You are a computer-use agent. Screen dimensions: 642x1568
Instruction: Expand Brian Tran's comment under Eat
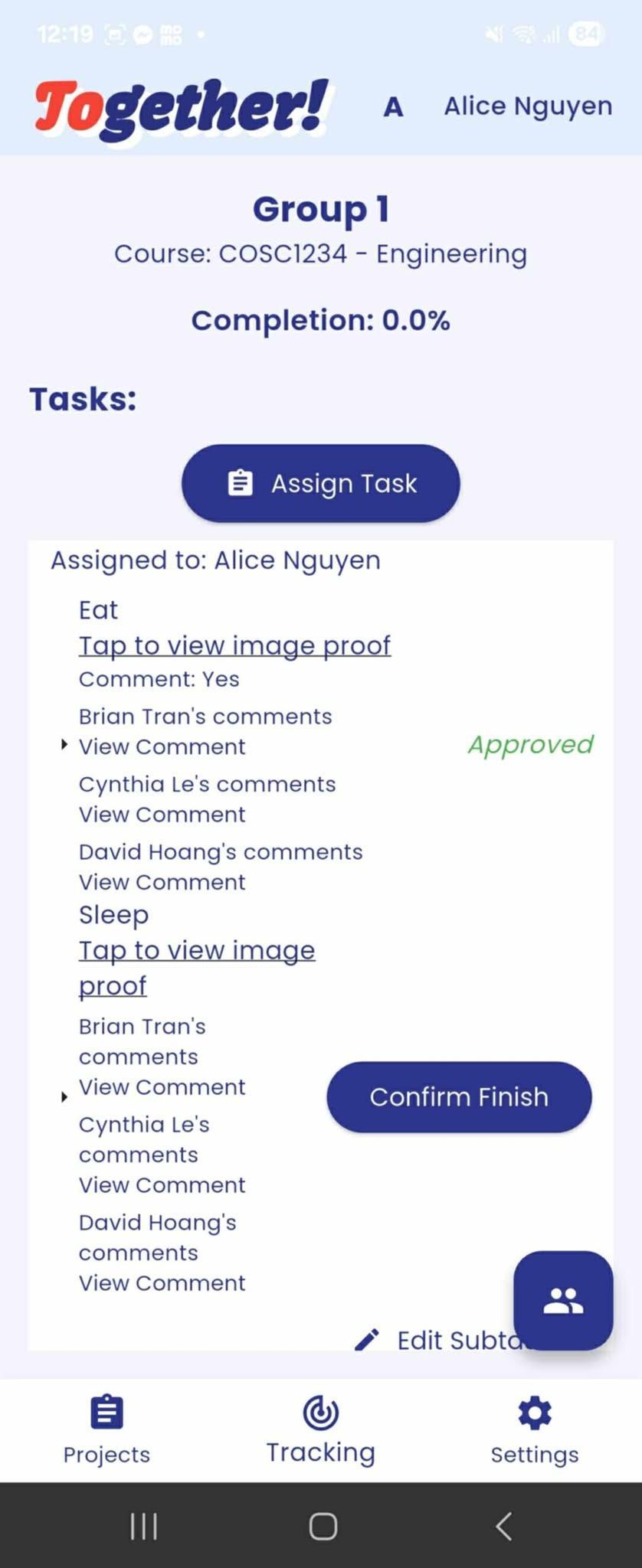[x=161, y=746]
